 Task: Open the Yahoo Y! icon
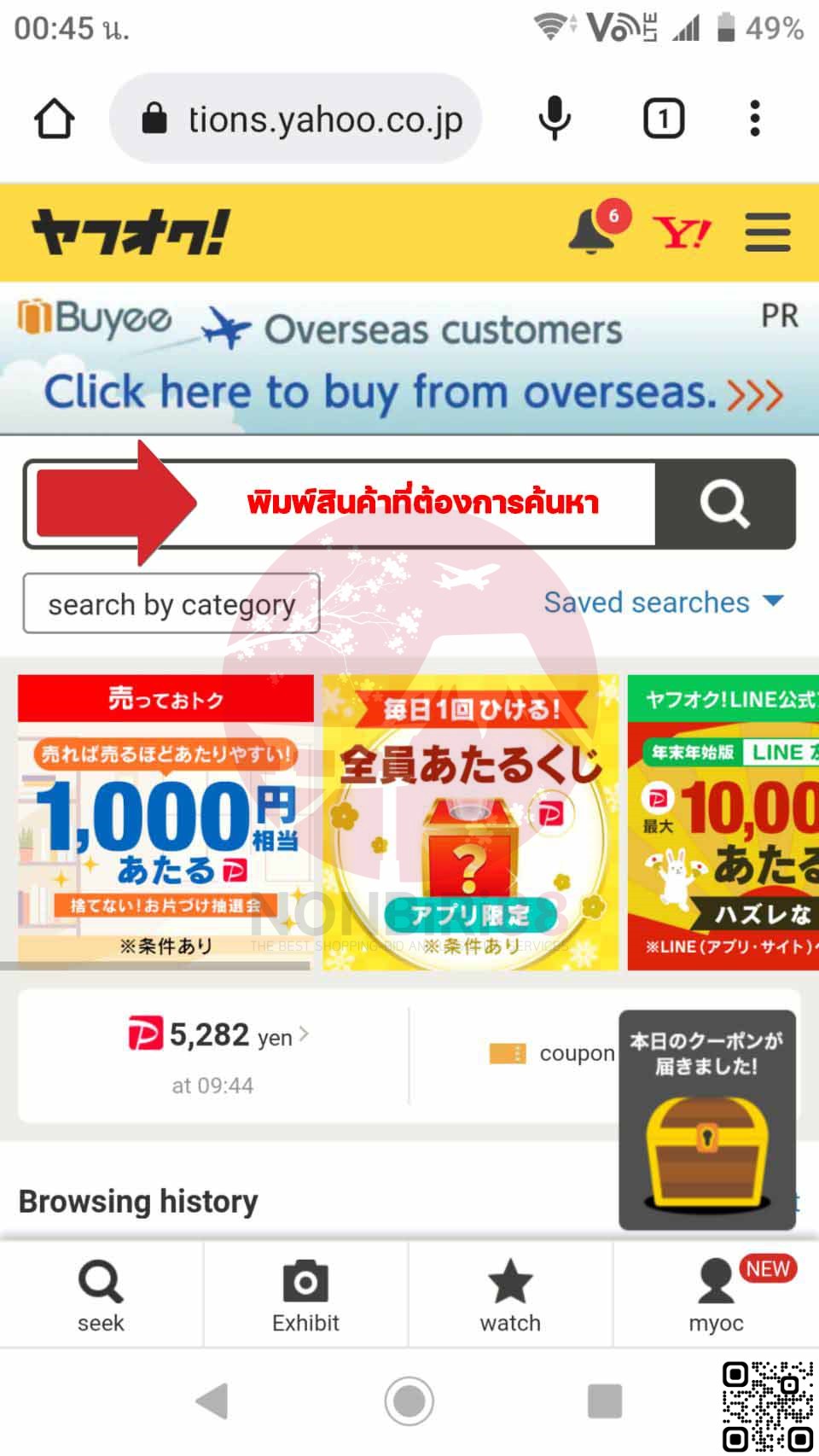[681, 232]
